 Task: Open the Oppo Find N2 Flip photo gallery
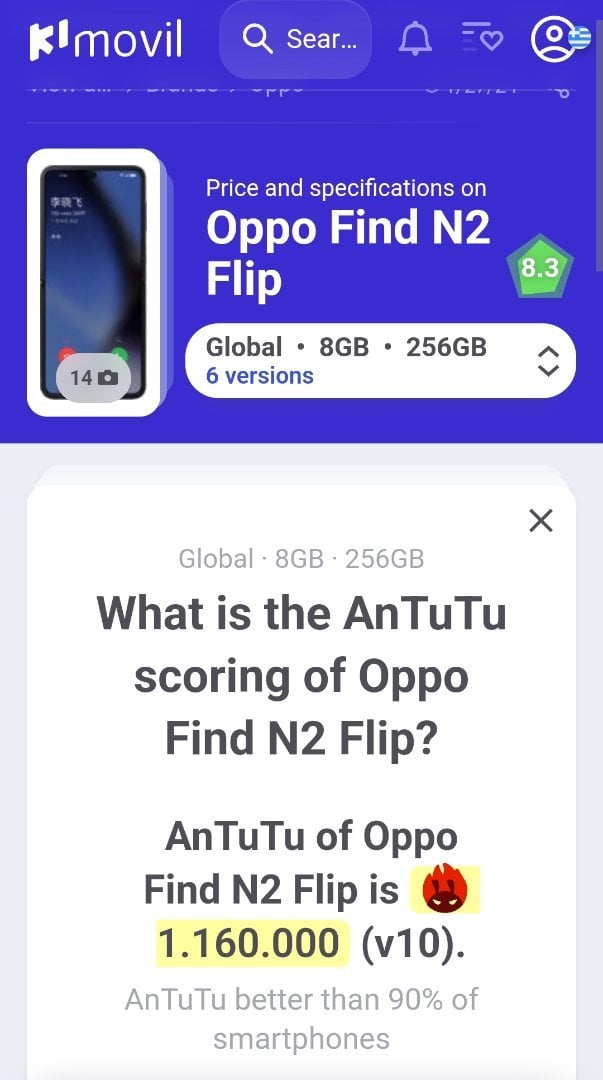(x=94, y=282)
